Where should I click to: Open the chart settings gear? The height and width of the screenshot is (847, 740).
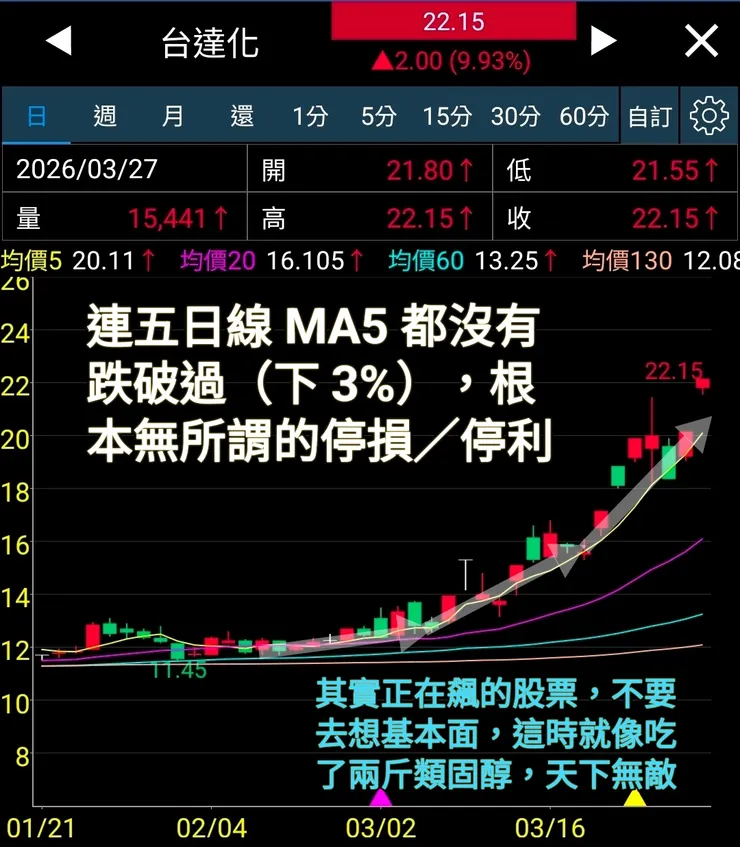[x=709, y=115]
